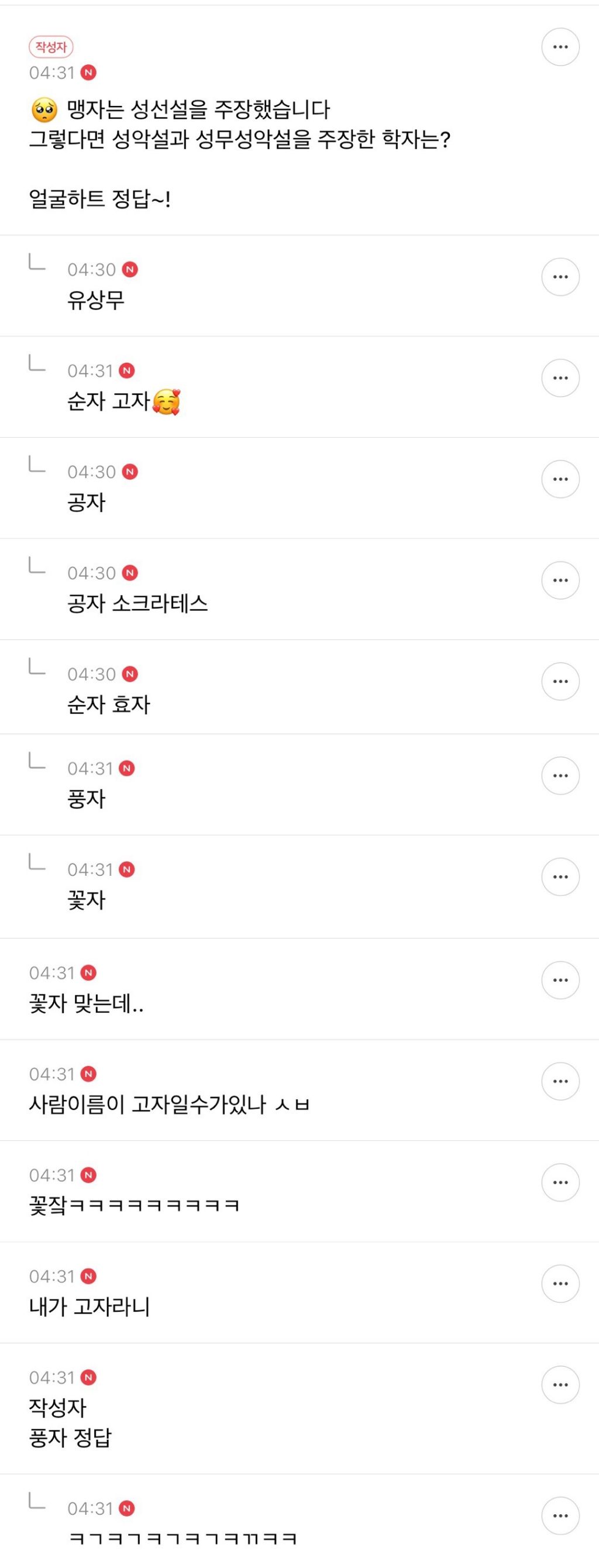Open the menu for the reply saying only 공자

[x=560, y=479]
